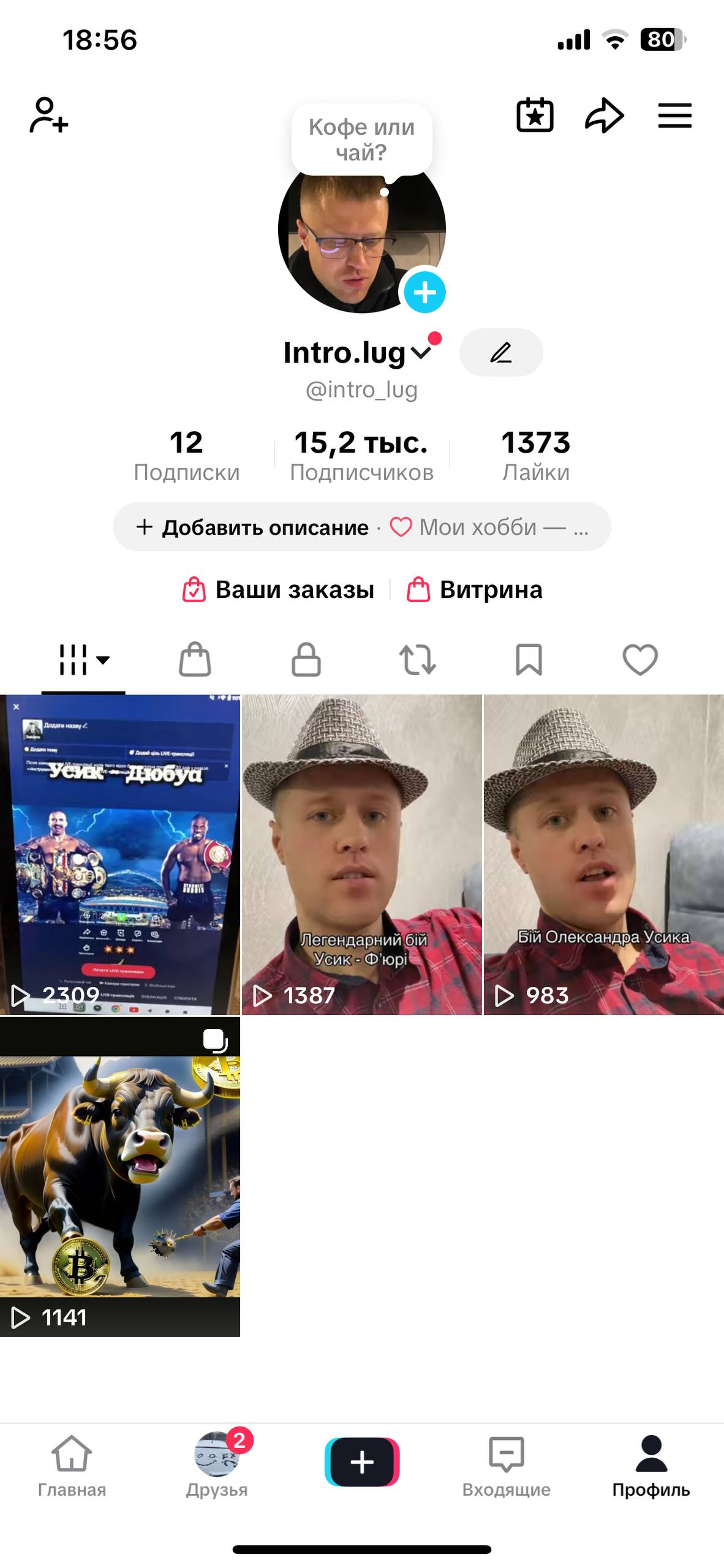Open the Входящие inbox tab
Screen dimensions: 724x1568
coord(506,1465)
